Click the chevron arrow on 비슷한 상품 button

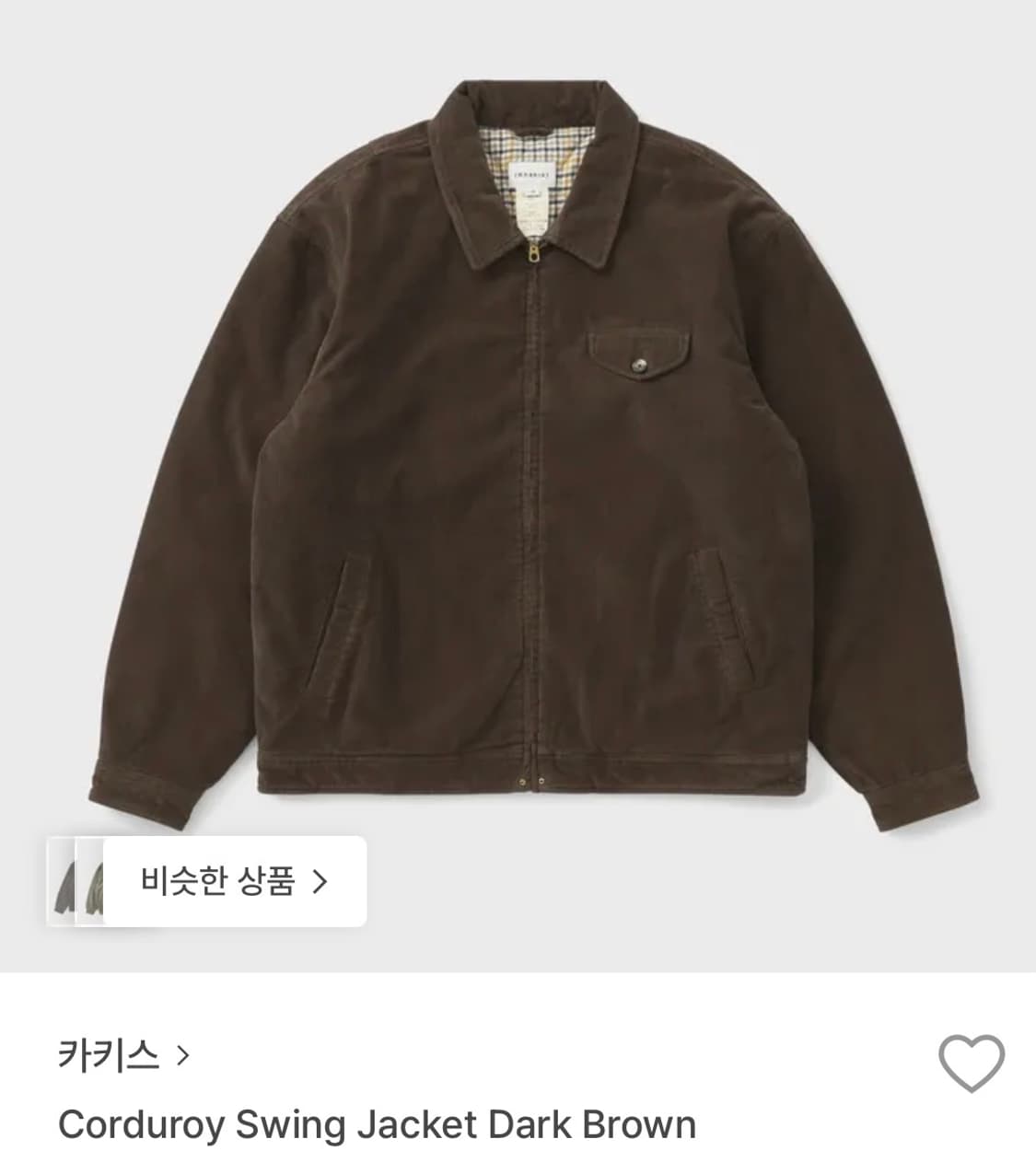pos(324,879)
